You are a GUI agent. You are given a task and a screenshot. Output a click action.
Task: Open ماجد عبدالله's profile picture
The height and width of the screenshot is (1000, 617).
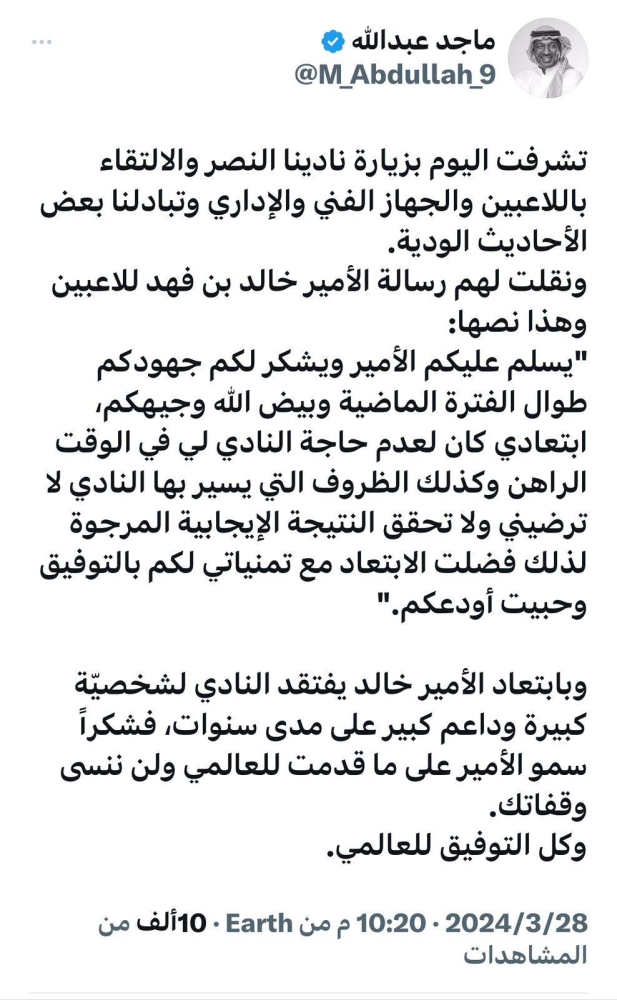[x=548, y=58]
